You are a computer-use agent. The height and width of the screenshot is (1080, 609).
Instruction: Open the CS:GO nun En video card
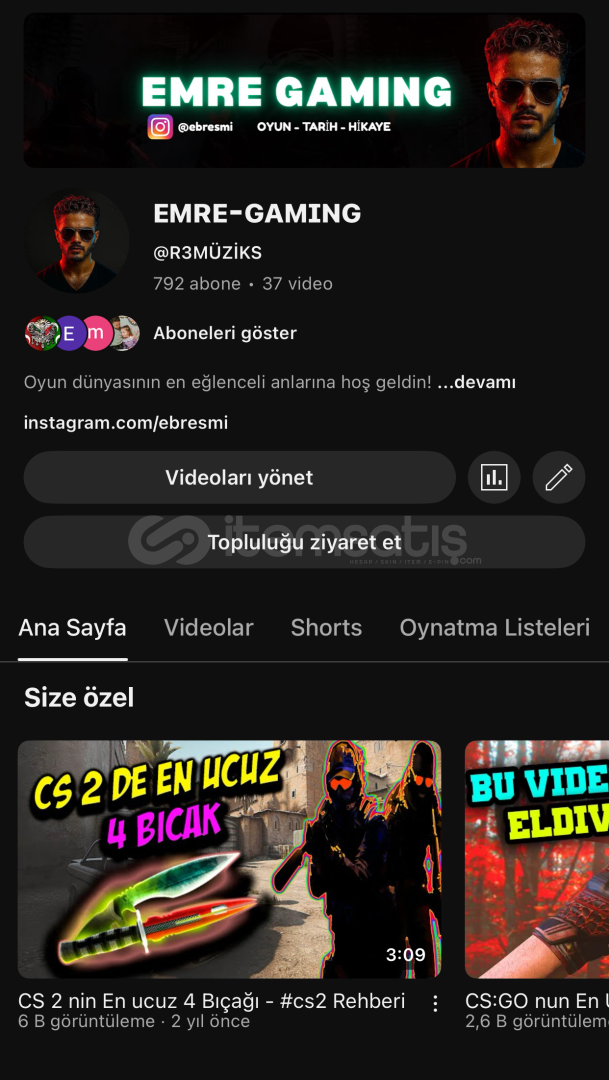(x=537, y=859)
